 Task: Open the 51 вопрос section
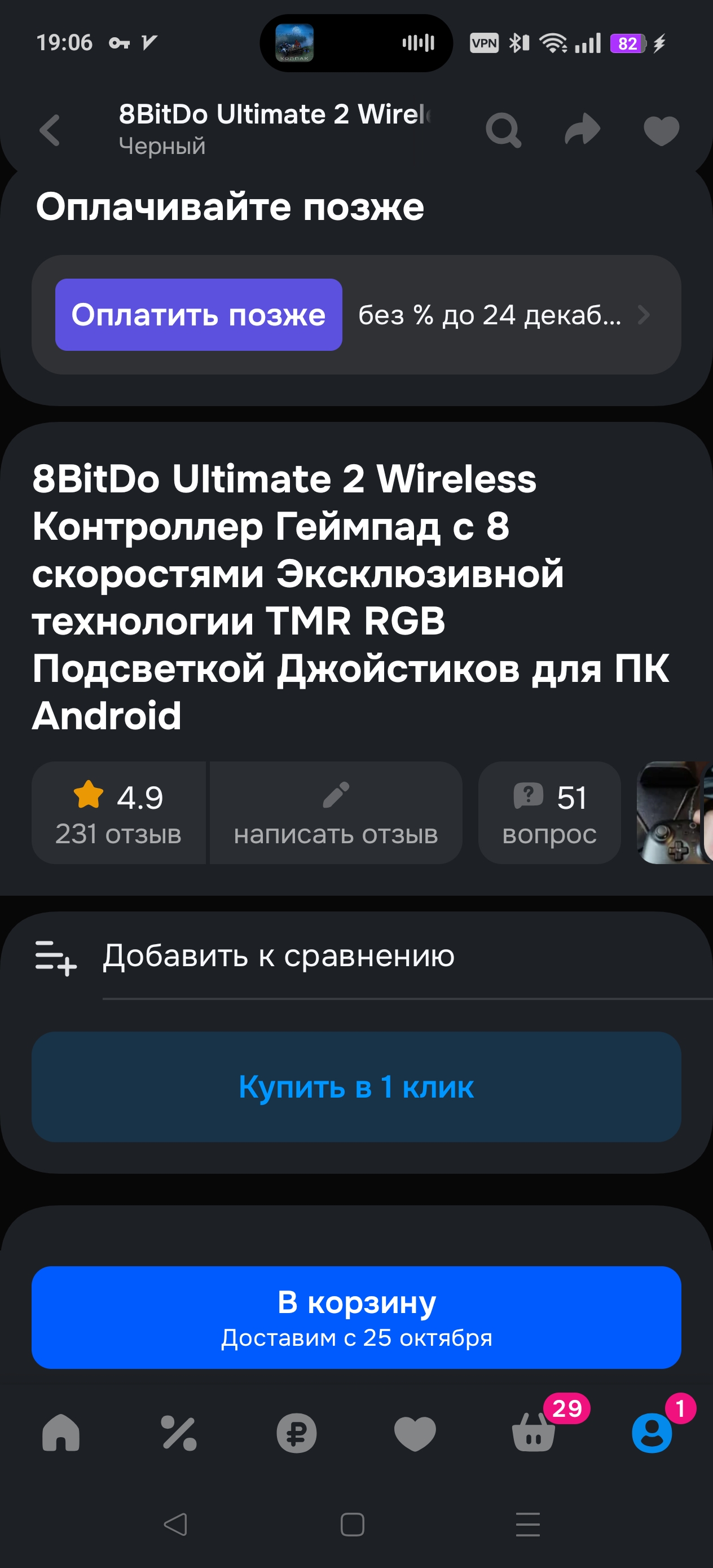[549, 813]
